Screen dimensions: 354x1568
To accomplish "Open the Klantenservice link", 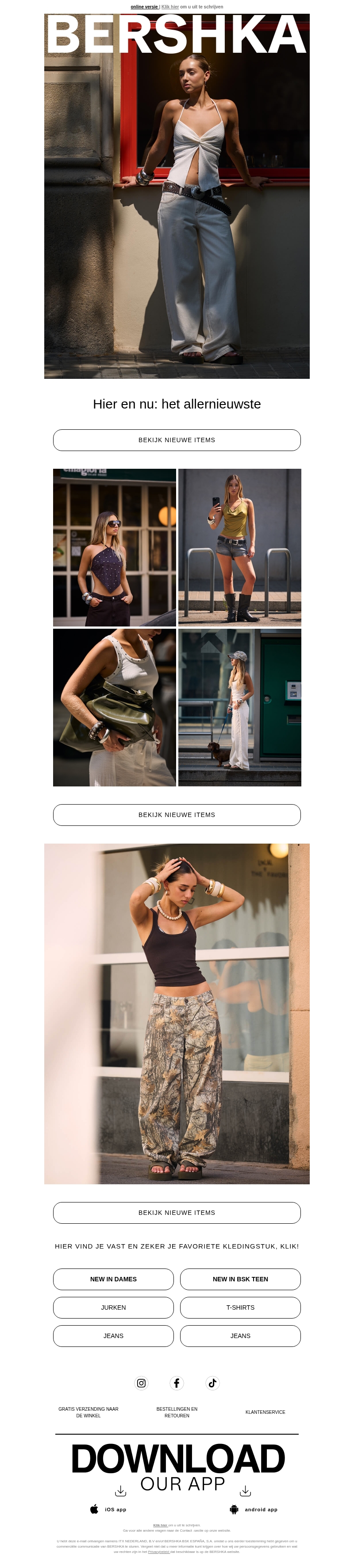I will click(265, 1412).
